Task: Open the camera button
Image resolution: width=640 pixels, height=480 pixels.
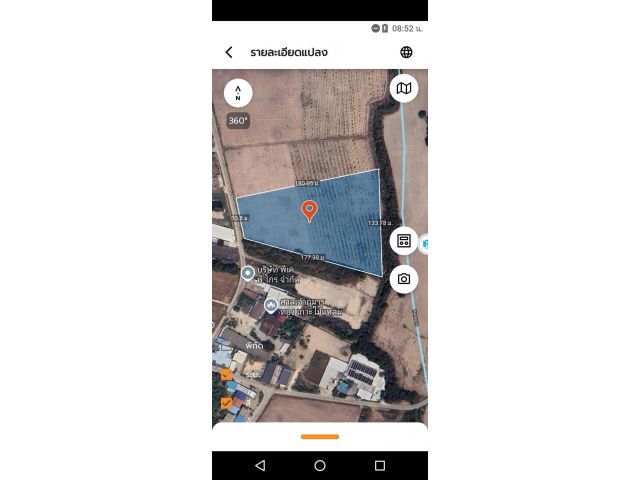Action: [x=404, y=279]
